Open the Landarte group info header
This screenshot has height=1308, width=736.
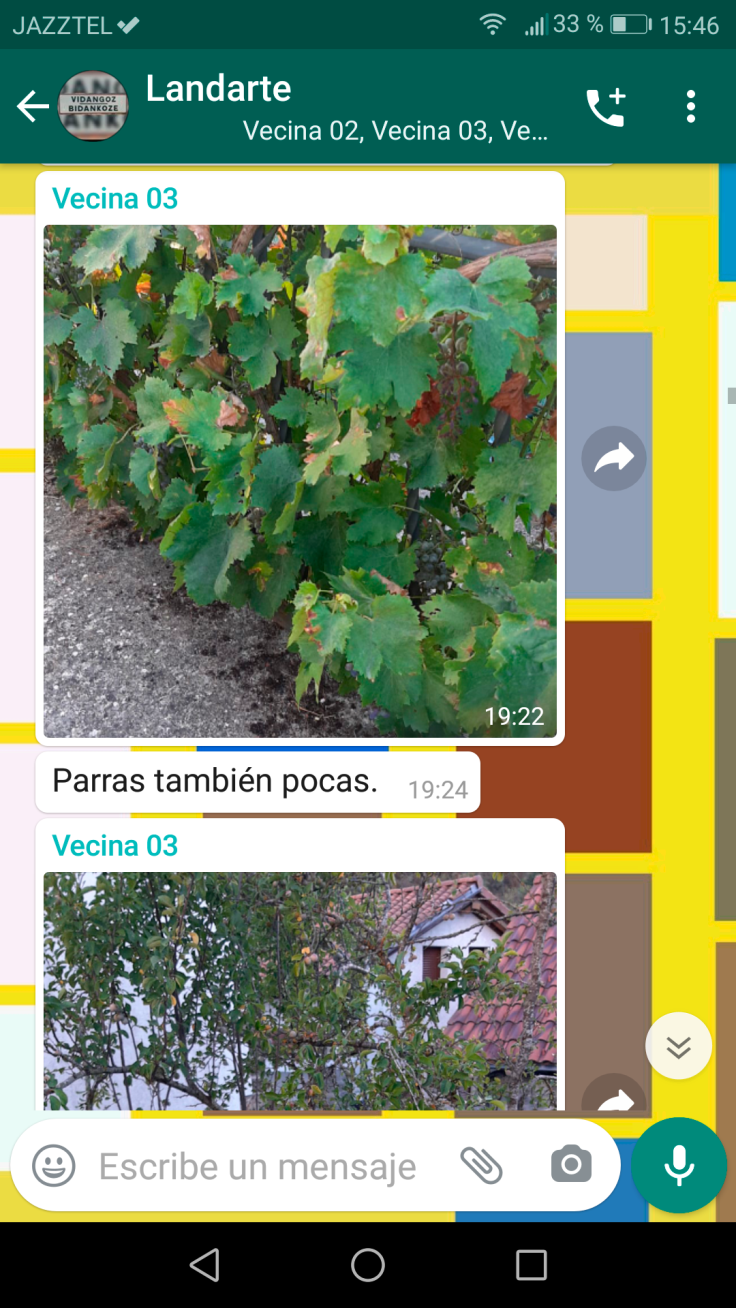[340, 105]
